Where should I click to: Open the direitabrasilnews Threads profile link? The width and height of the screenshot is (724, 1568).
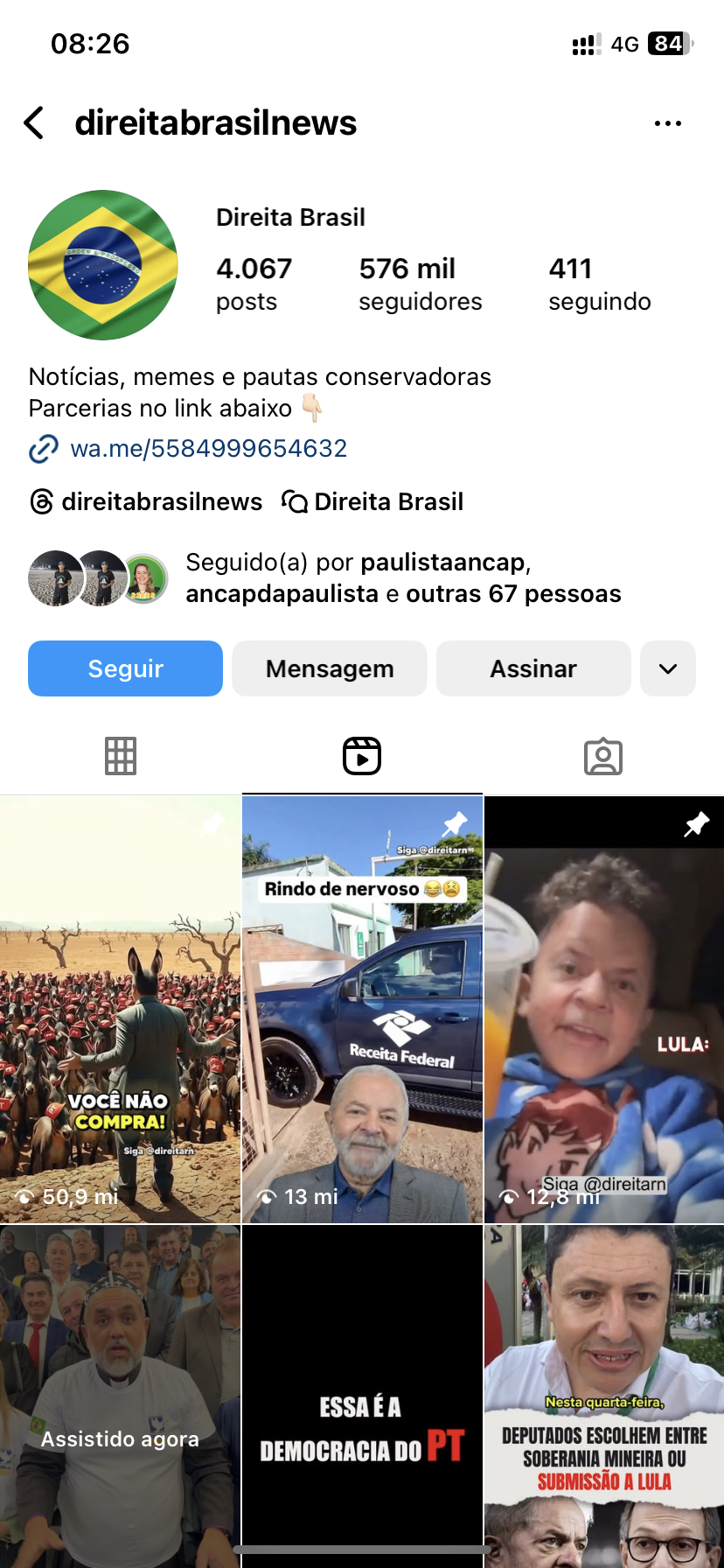coord(147,501)
